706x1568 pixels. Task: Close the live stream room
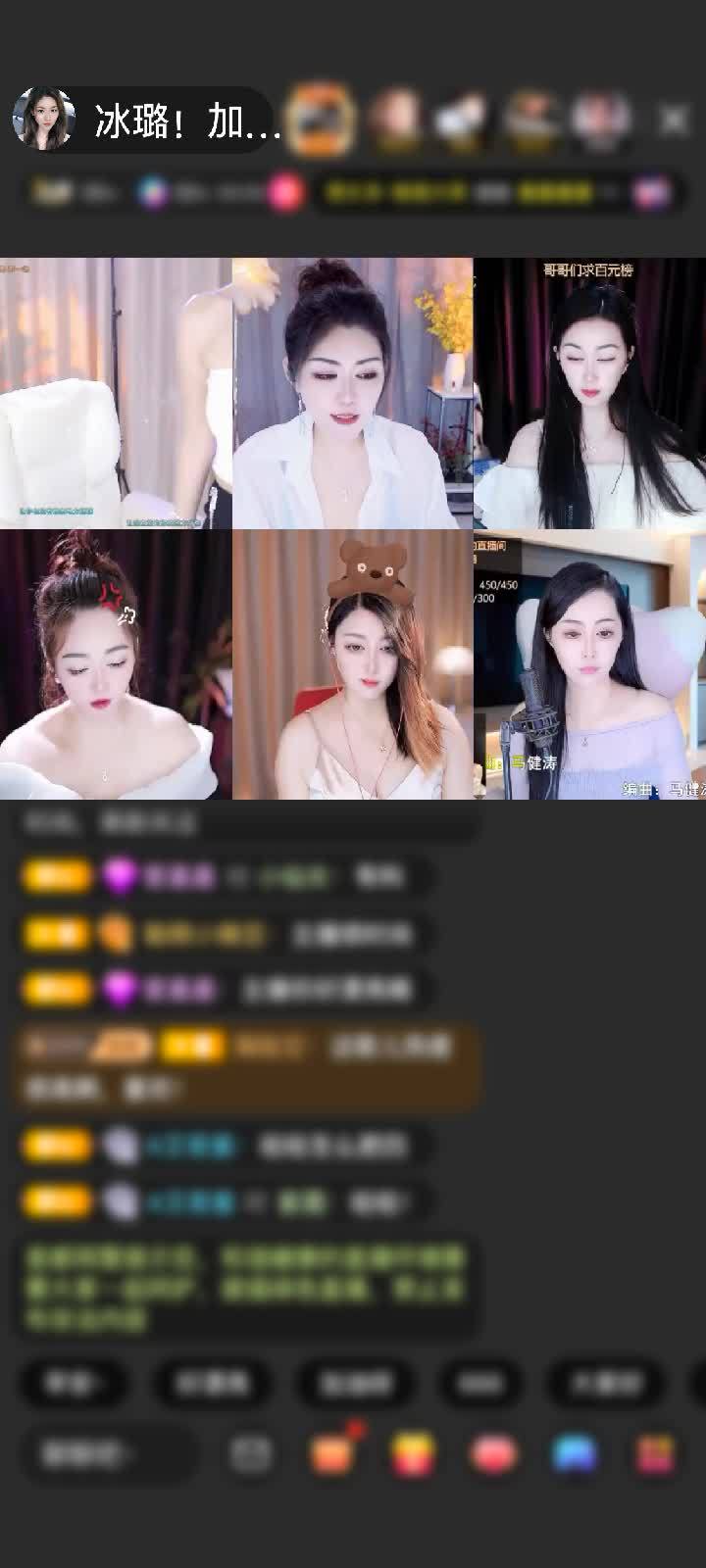click(674, 120)
